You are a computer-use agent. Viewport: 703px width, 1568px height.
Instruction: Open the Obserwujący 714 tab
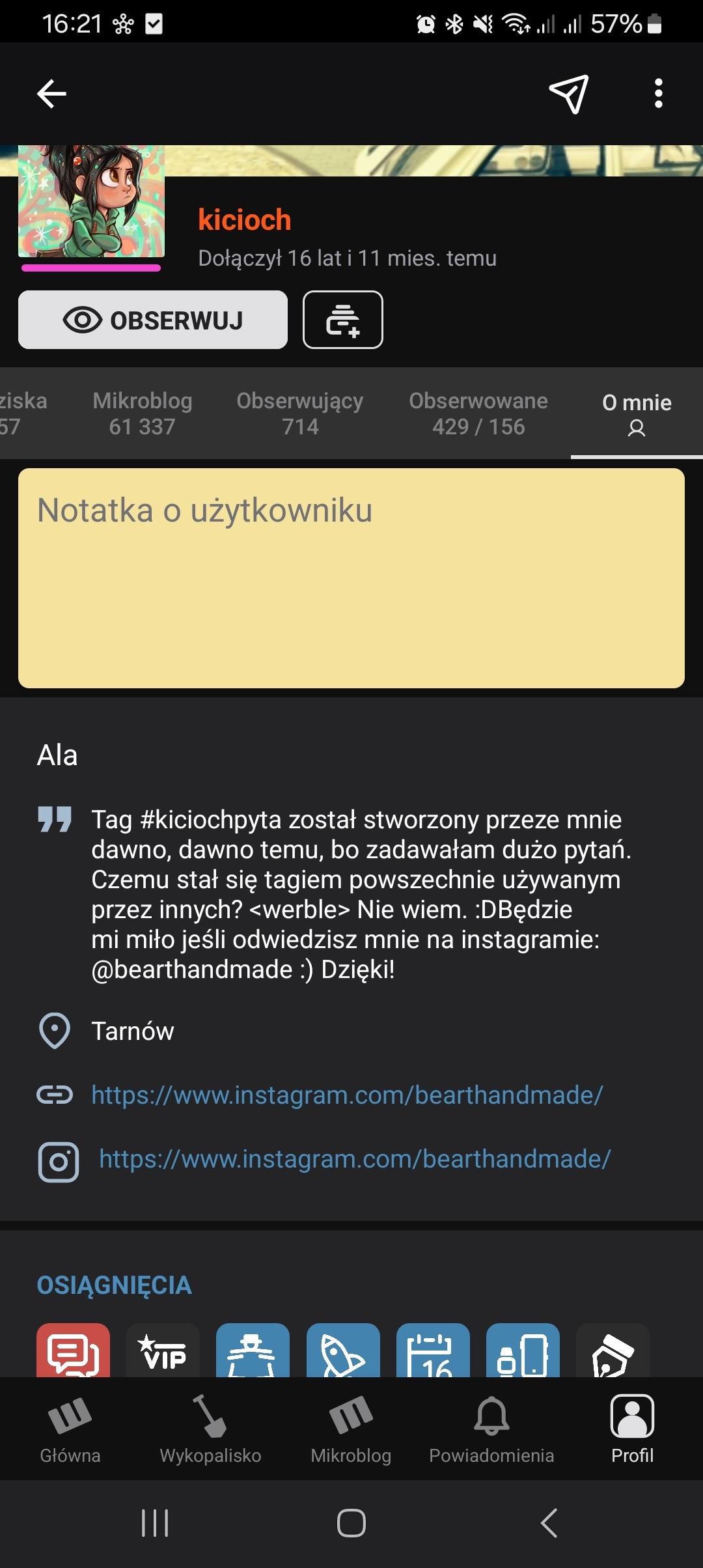click(x=300, y=413)
